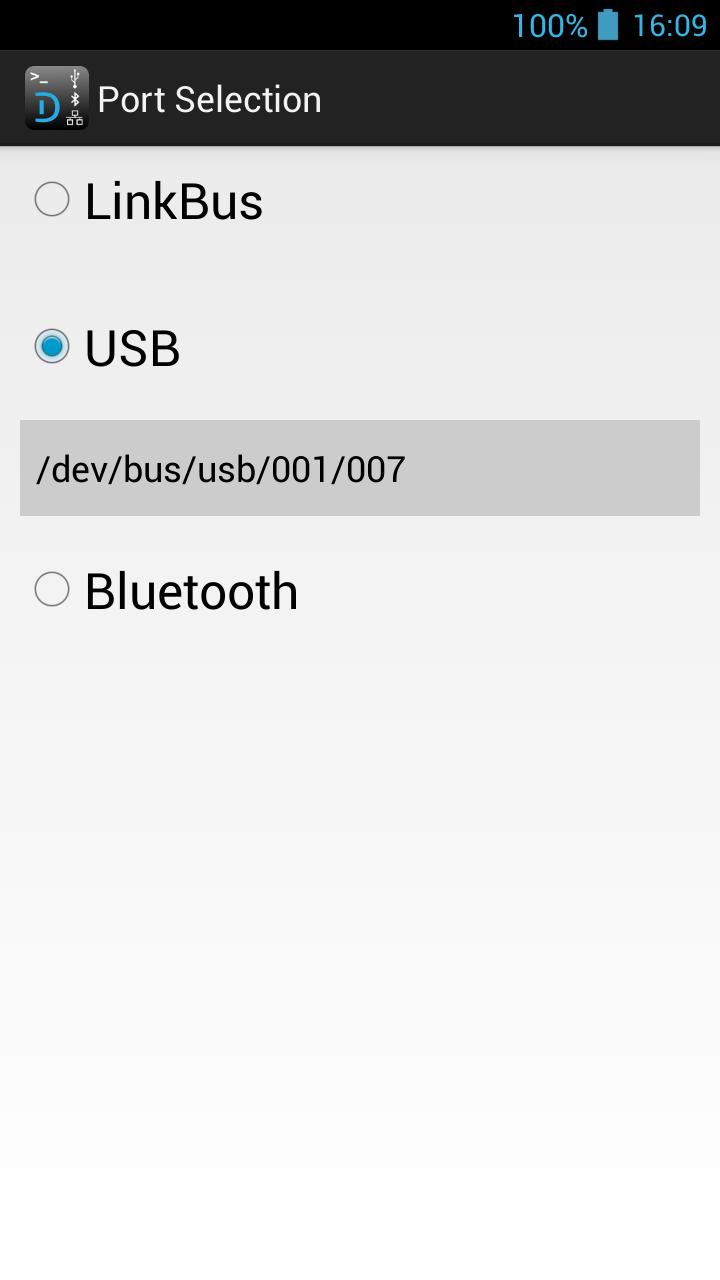Image resolution: width=720 pixels, height=1280 pixels.
Task: Click the USB symbol in the app logo
Action: (x=75, y=79)
